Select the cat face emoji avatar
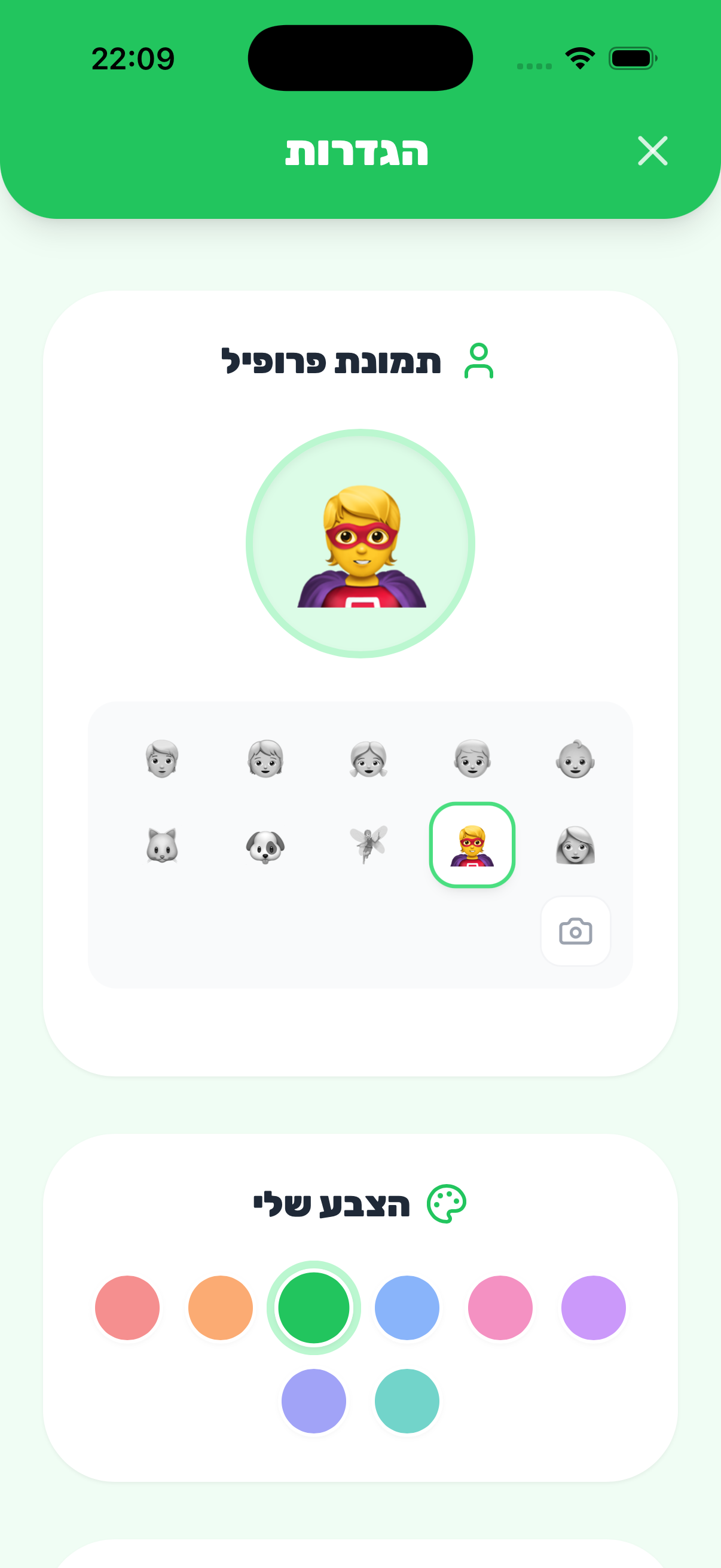The image size is (721, 1568). 161,845
